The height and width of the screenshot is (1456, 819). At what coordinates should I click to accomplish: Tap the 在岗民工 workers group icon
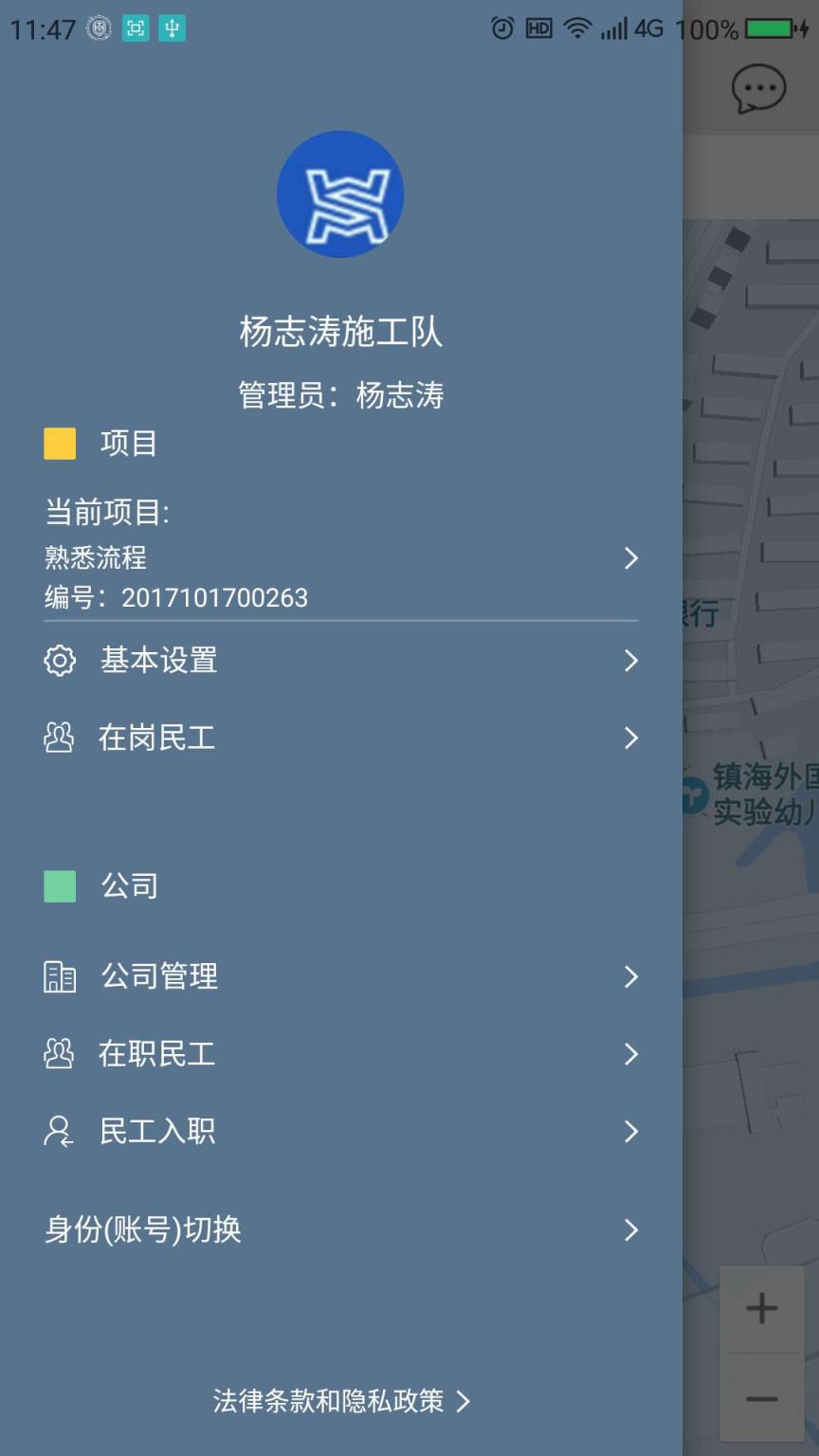[60, 737]
